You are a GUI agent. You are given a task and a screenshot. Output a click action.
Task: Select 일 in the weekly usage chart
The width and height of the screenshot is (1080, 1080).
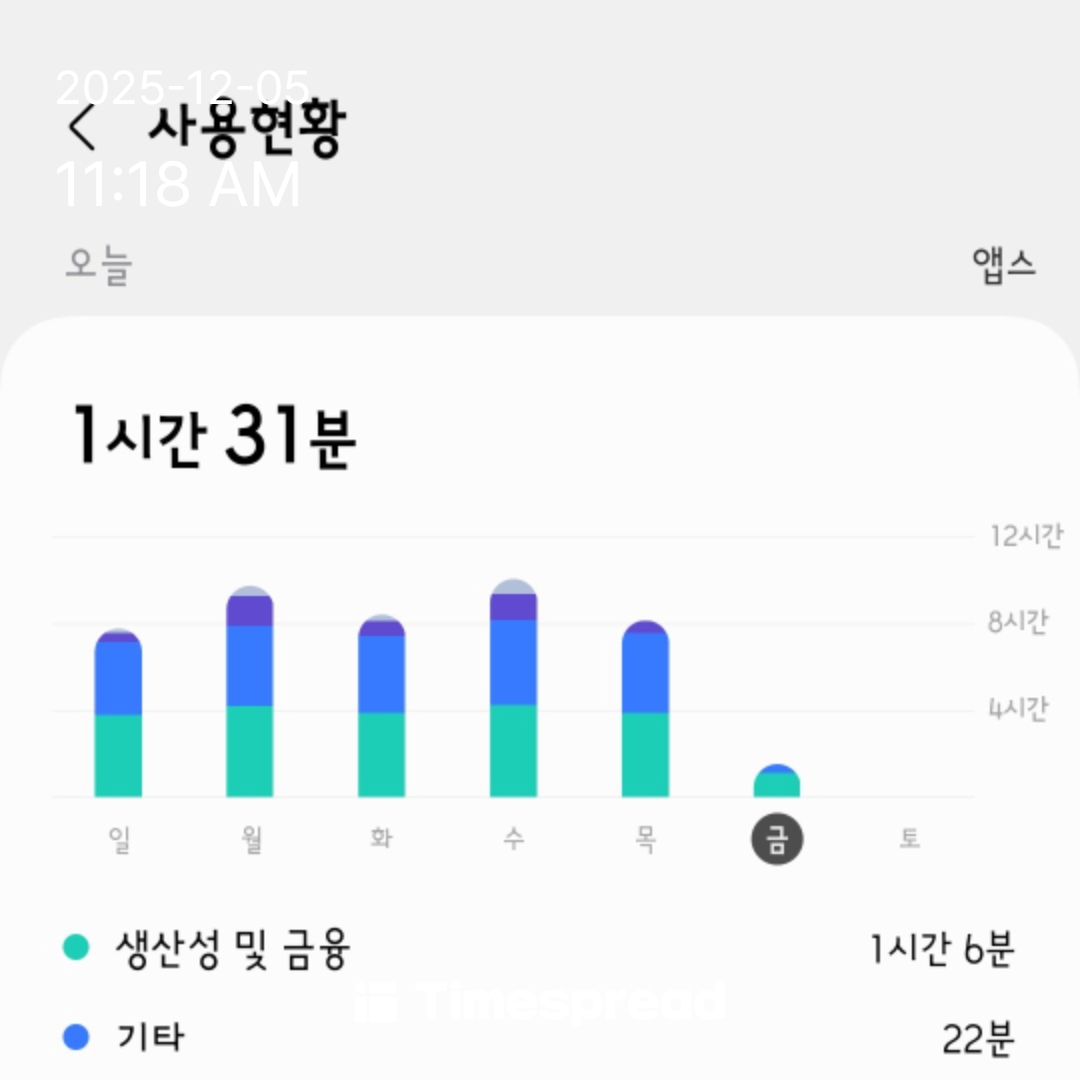tap(119, 838)
